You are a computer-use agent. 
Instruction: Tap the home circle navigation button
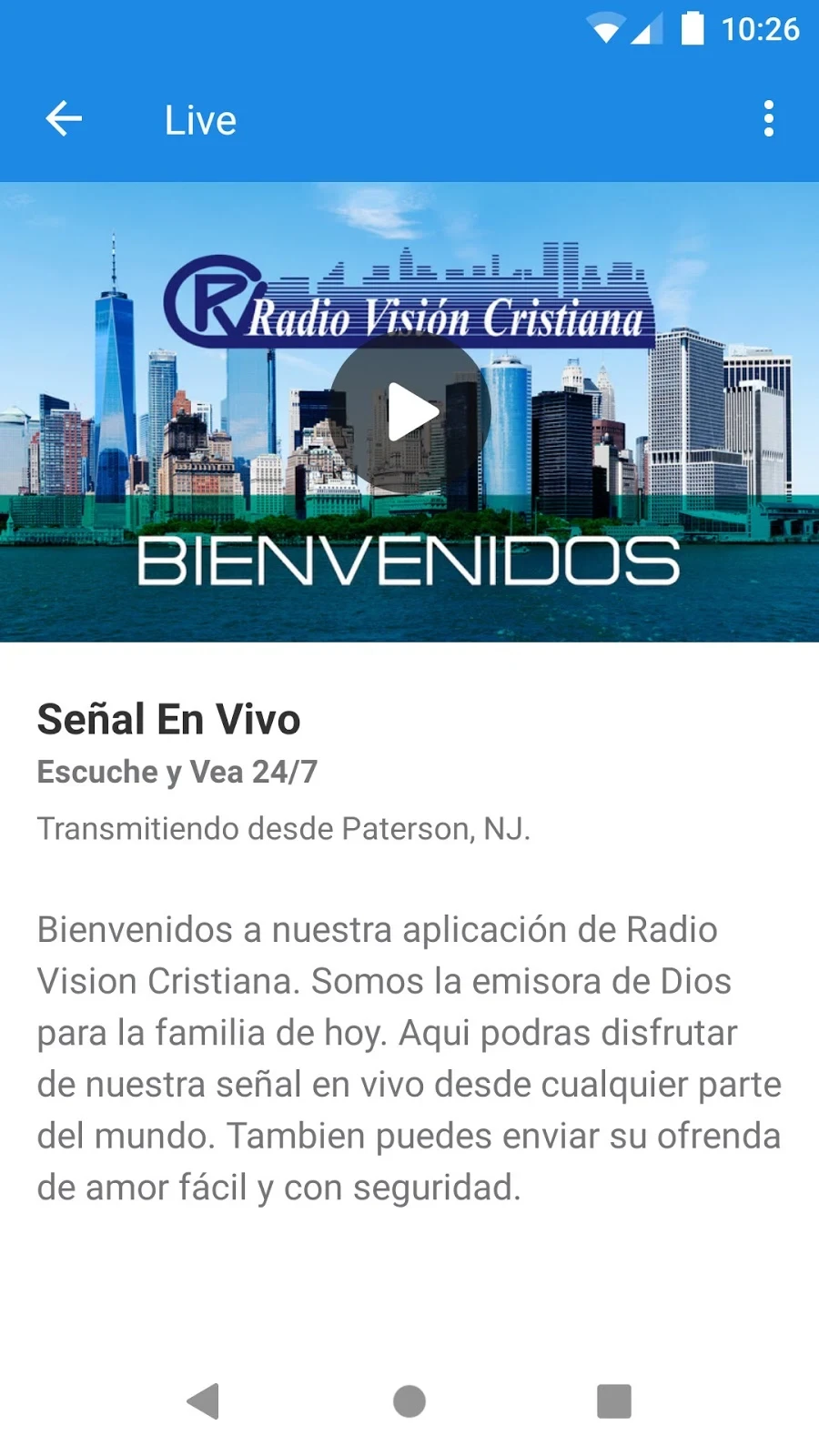[x=409, y=1402]
